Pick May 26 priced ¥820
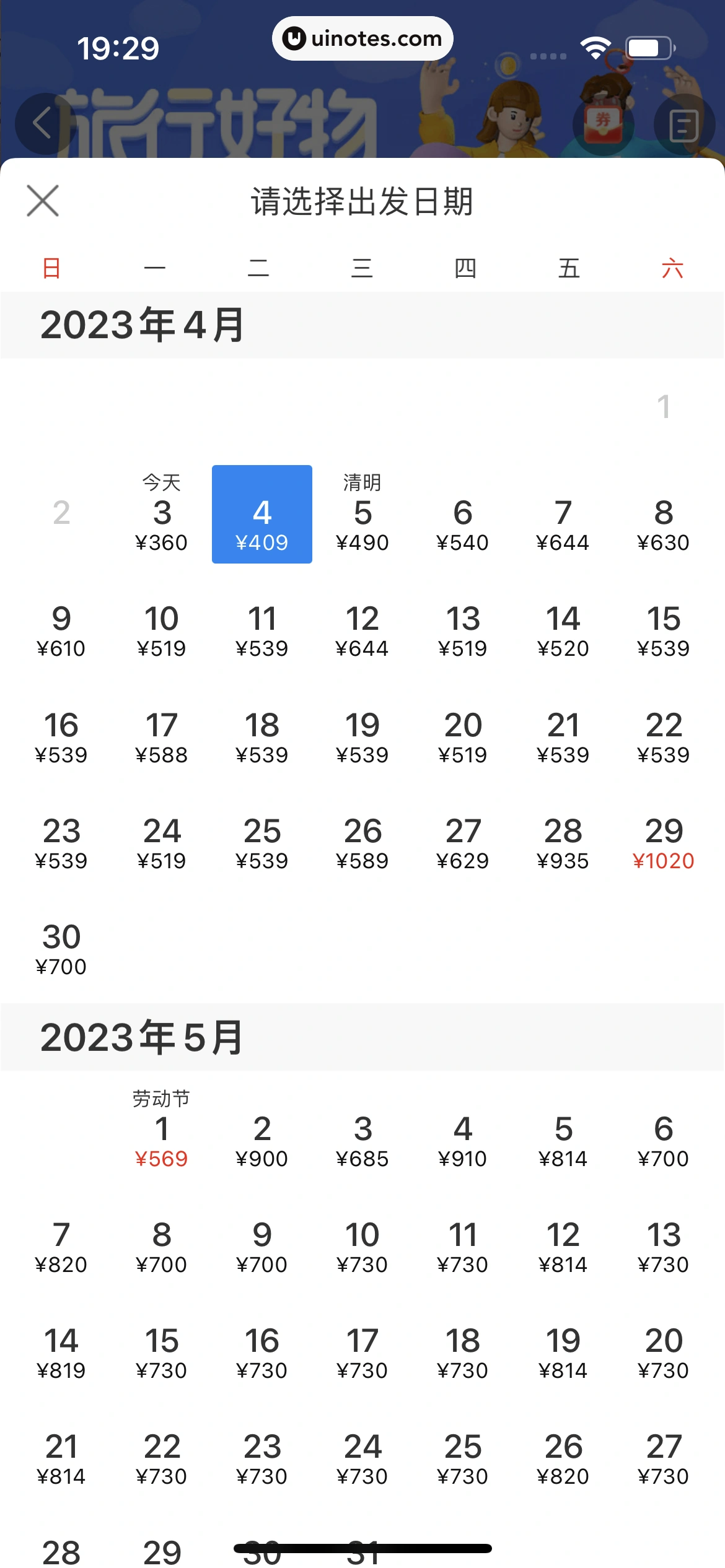 tap(563, 1458)
